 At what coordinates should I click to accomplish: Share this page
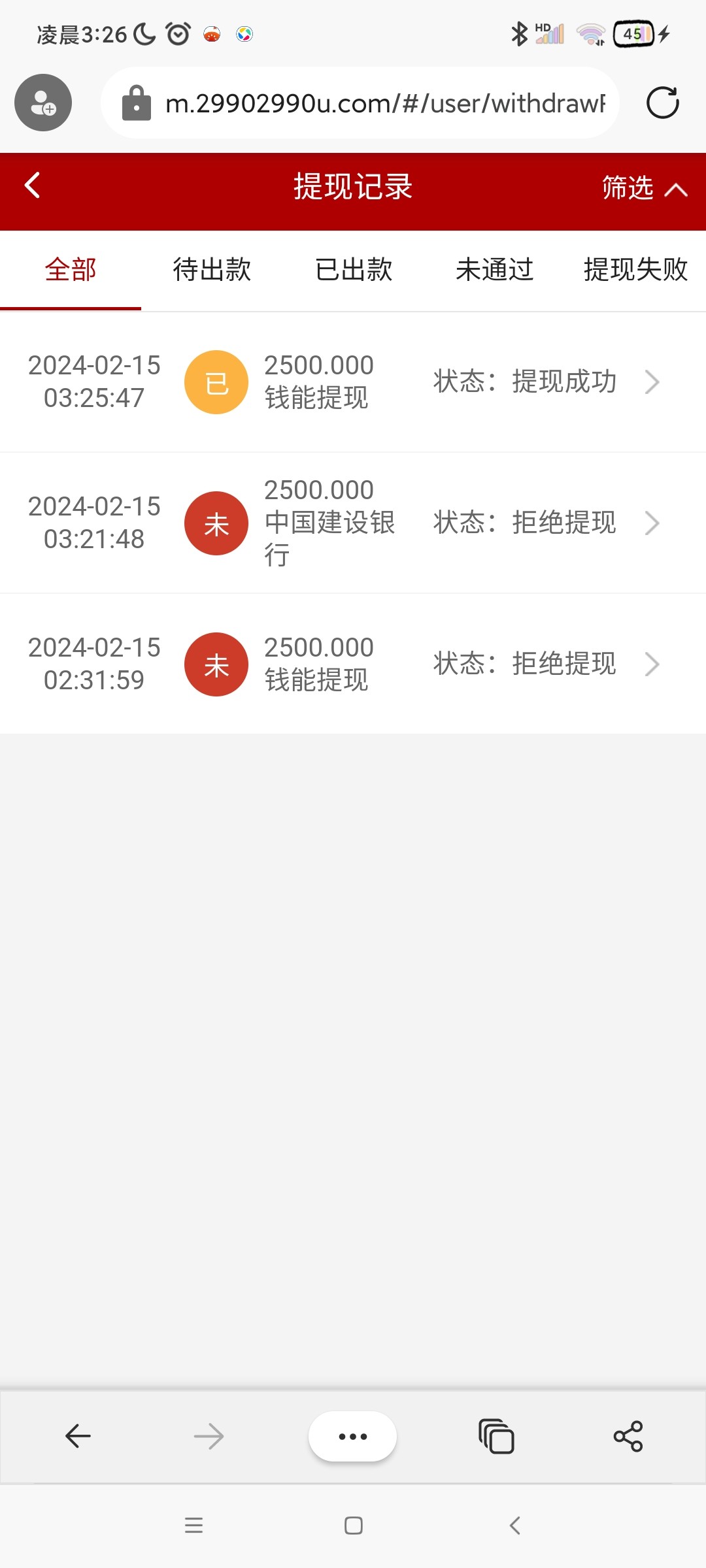point(628,1436)
